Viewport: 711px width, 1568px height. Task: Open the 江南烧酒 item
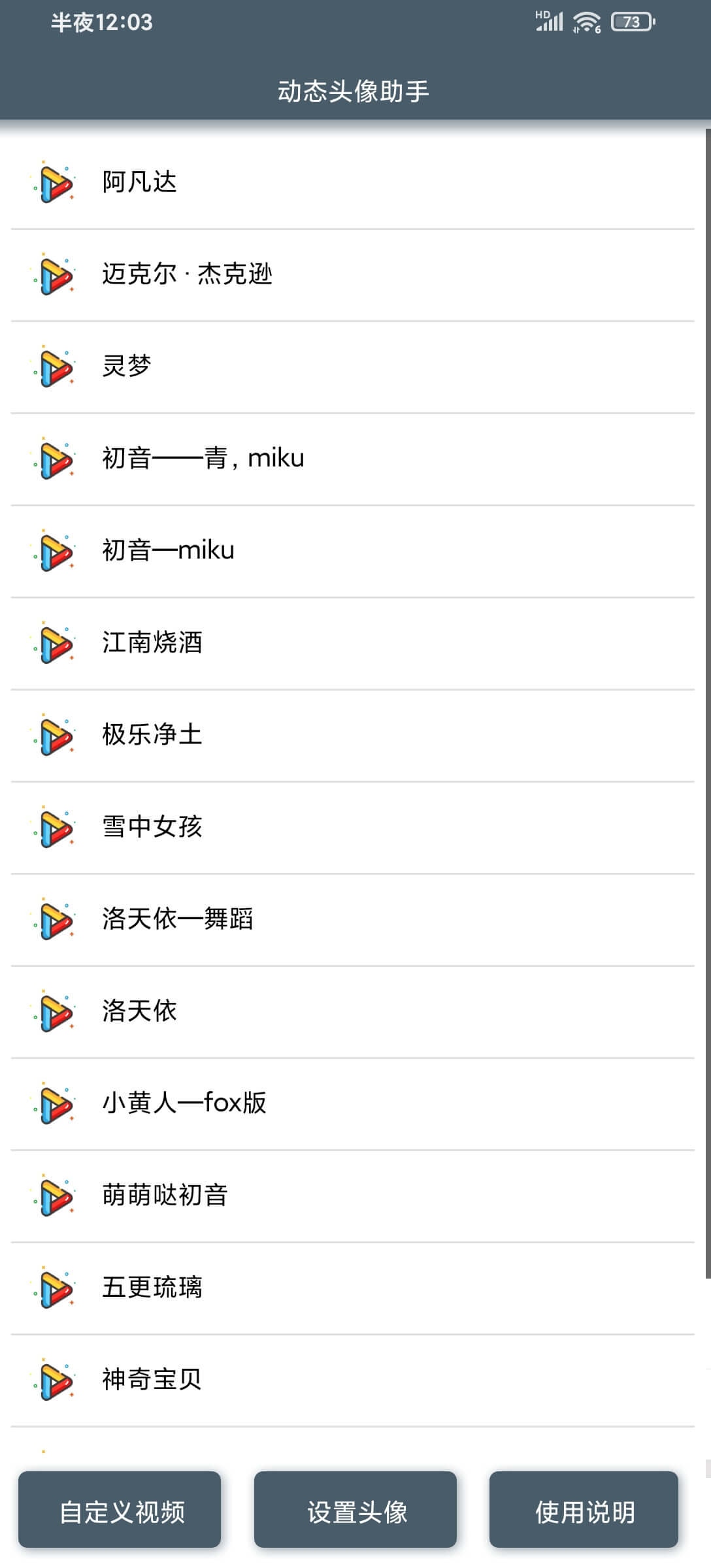[353, 643]
